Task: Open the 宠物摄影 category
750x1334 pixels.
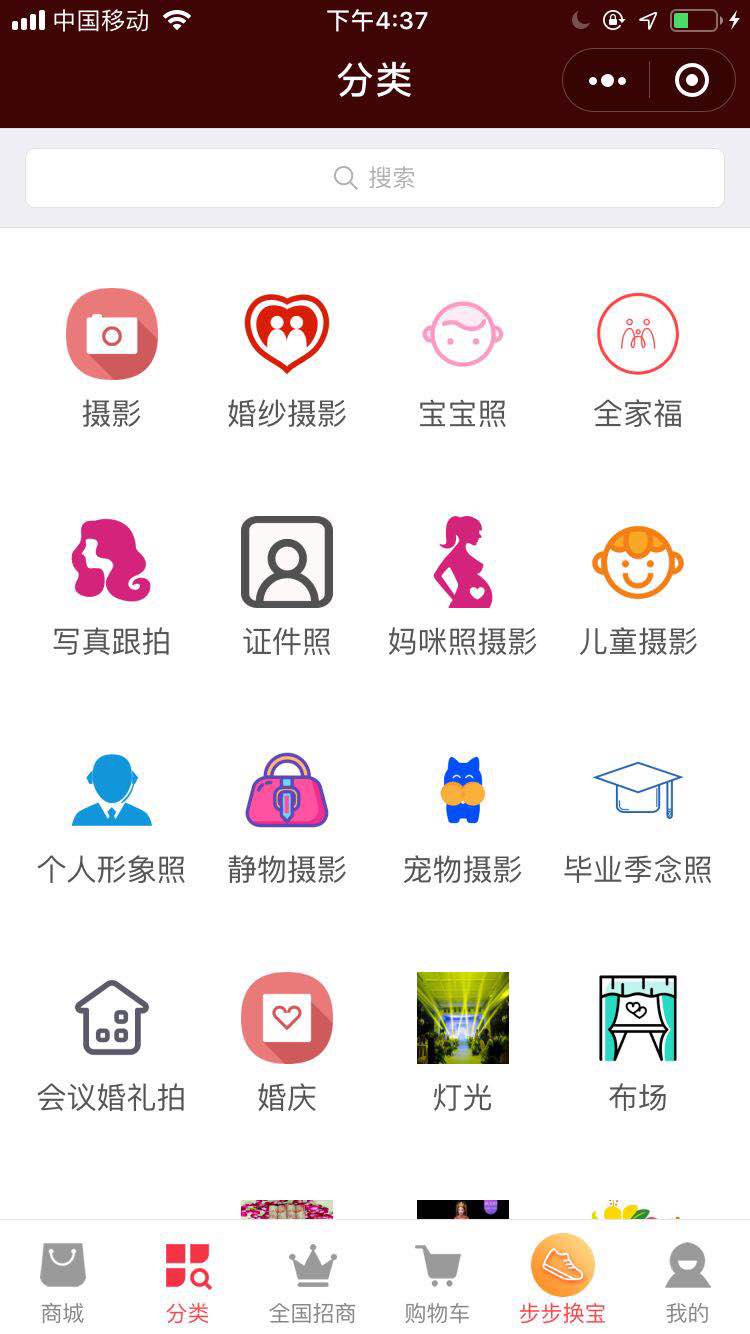Action: coord(463,815)
